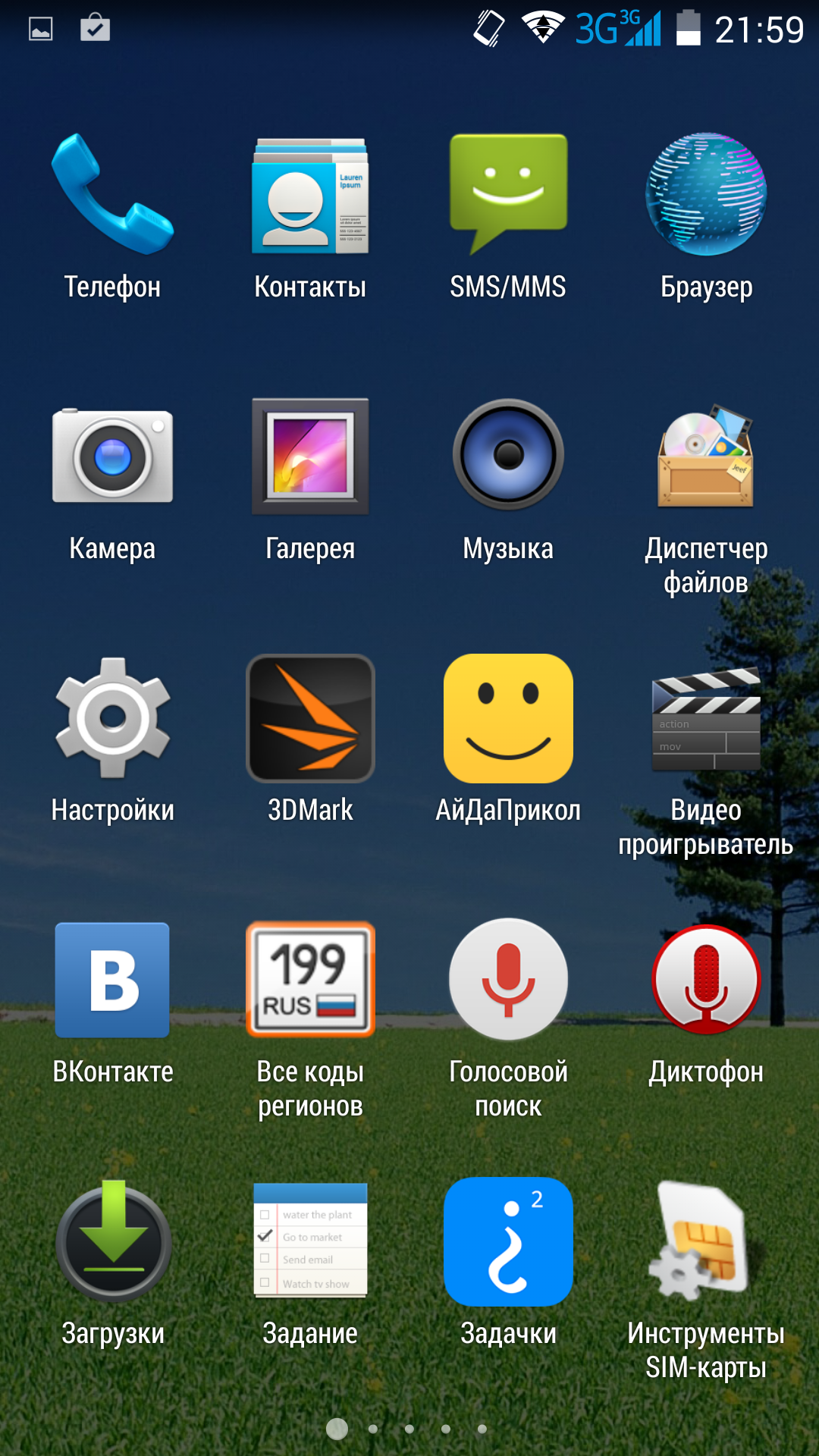Image resolution: width=819 pixels, height=1456 pixels.
Task: Open Все коды регионов
Action: click(310, 980)
